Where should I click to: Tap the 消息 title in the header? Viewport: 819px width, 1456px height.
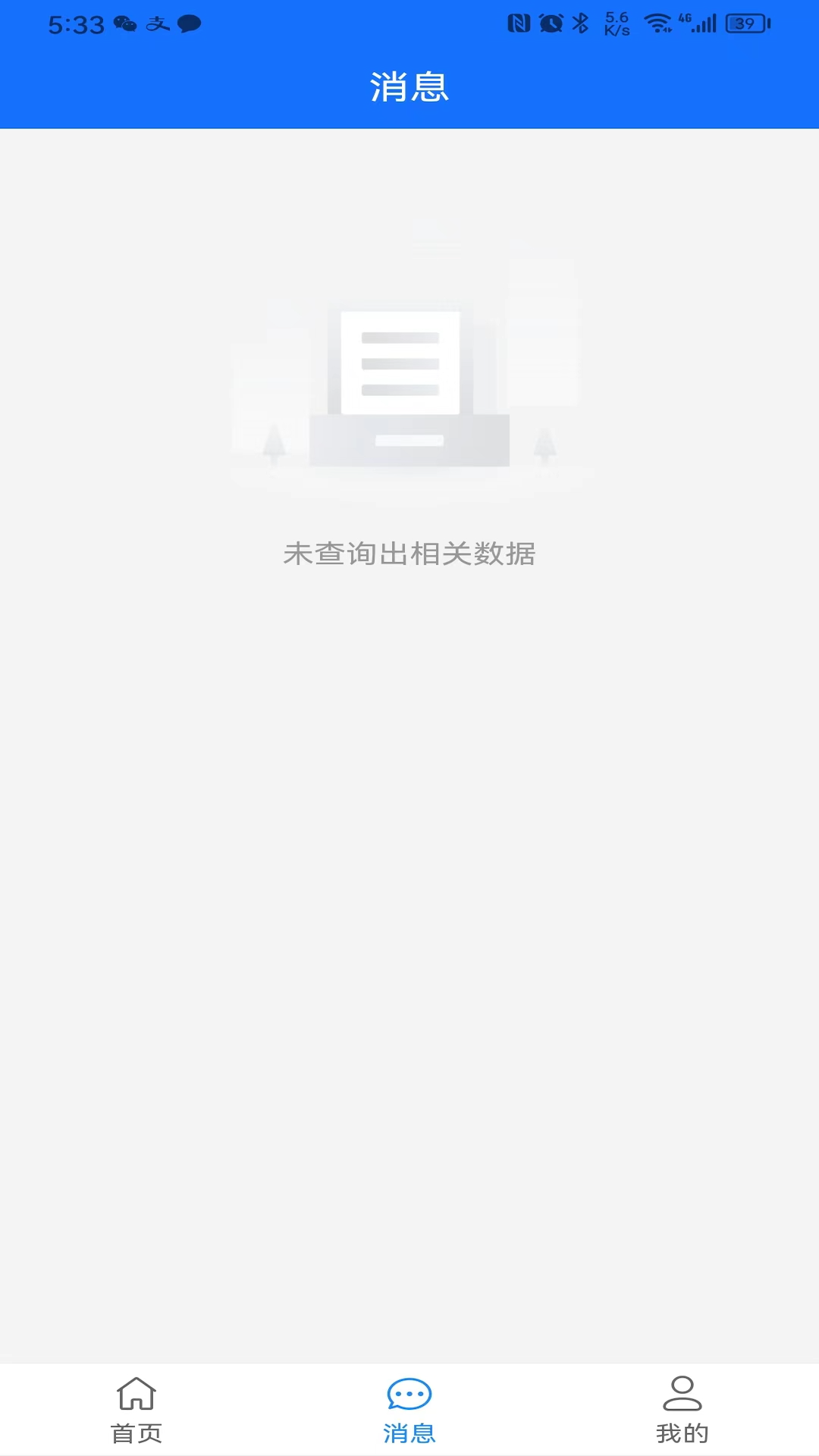coord(409,87)
